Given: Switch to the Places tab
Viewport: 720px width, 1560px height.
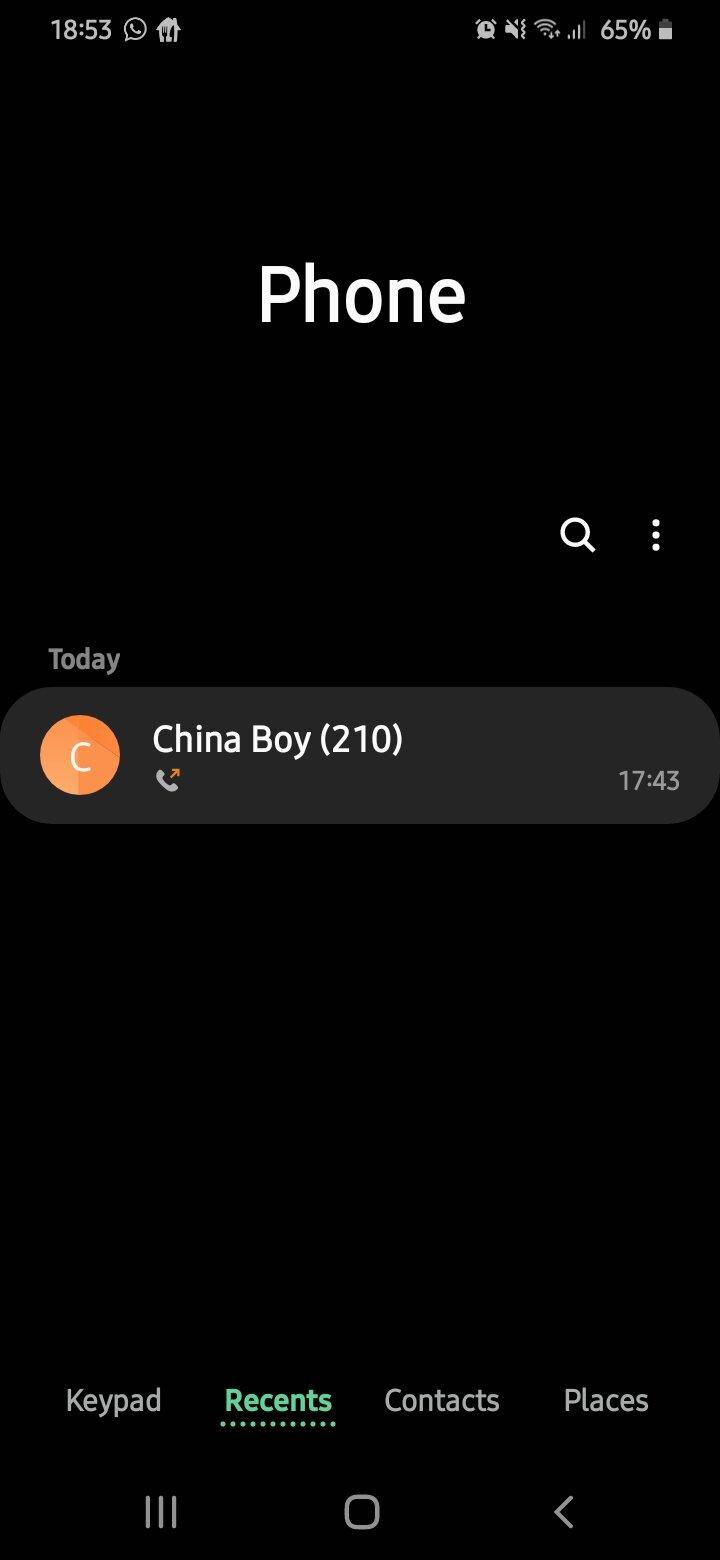Looking at the screenshot, I should tap(605, 1400).
